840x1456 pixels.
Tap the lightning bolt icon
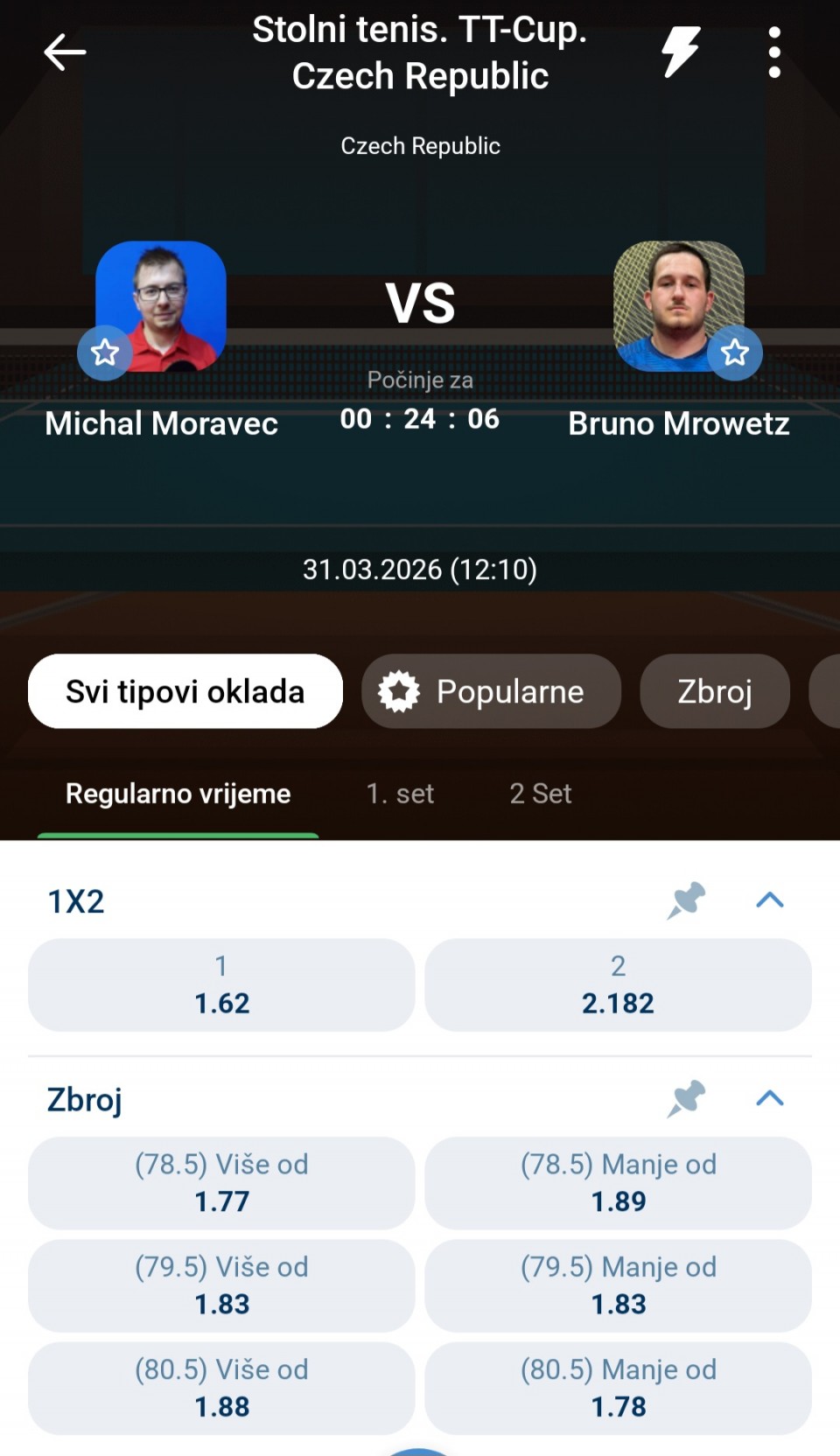pyautogui.click(x=679, y=52)
